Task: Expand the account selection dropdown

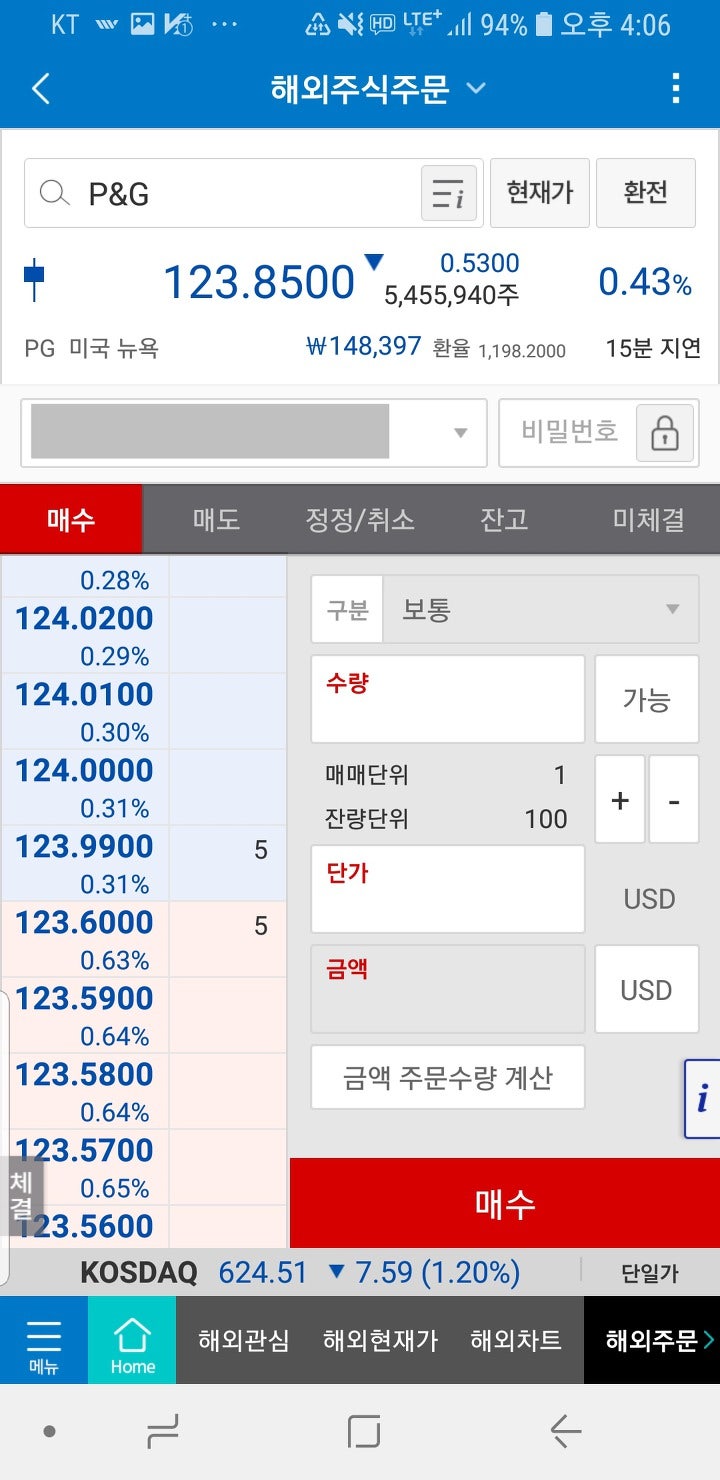Action: coord(254,433)
